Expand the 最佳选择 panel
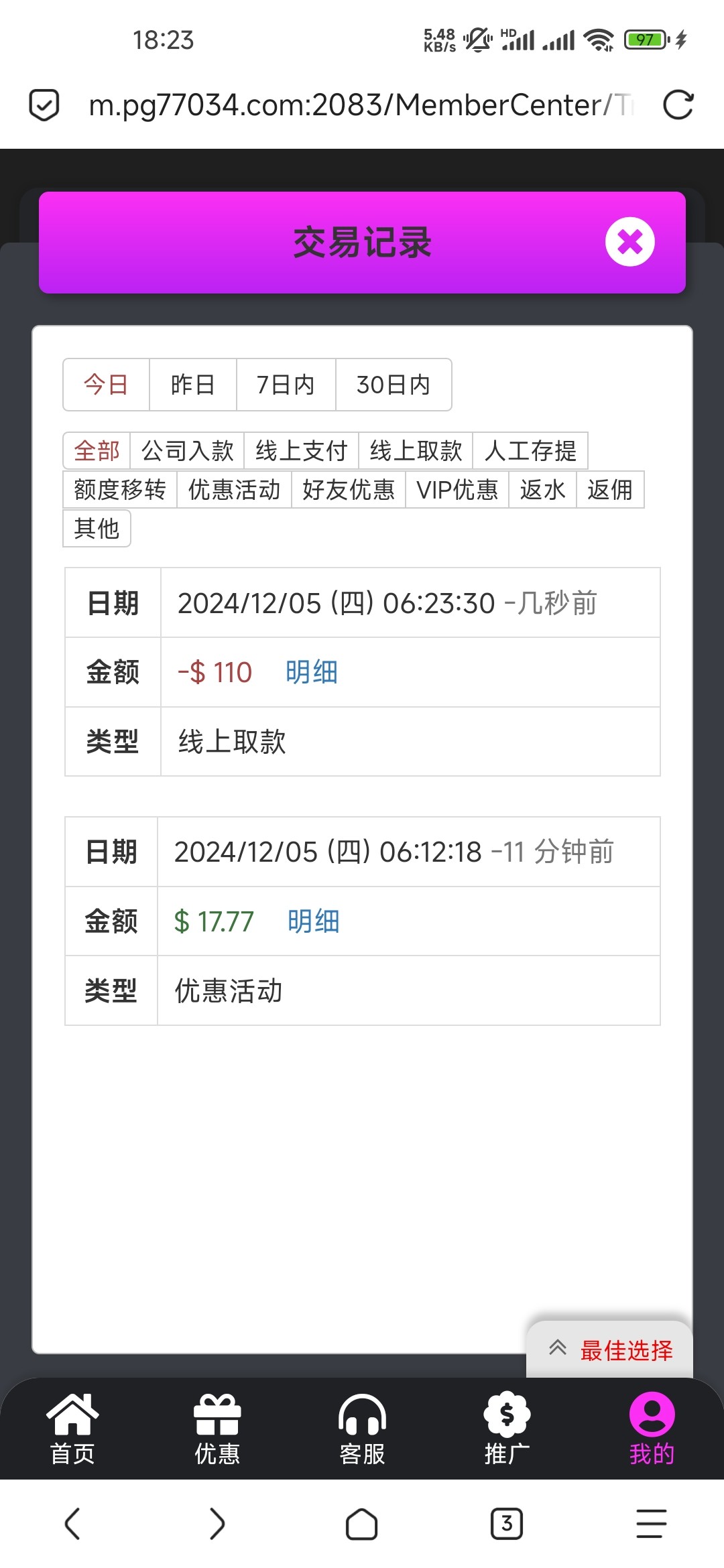 coord(610,1350)
